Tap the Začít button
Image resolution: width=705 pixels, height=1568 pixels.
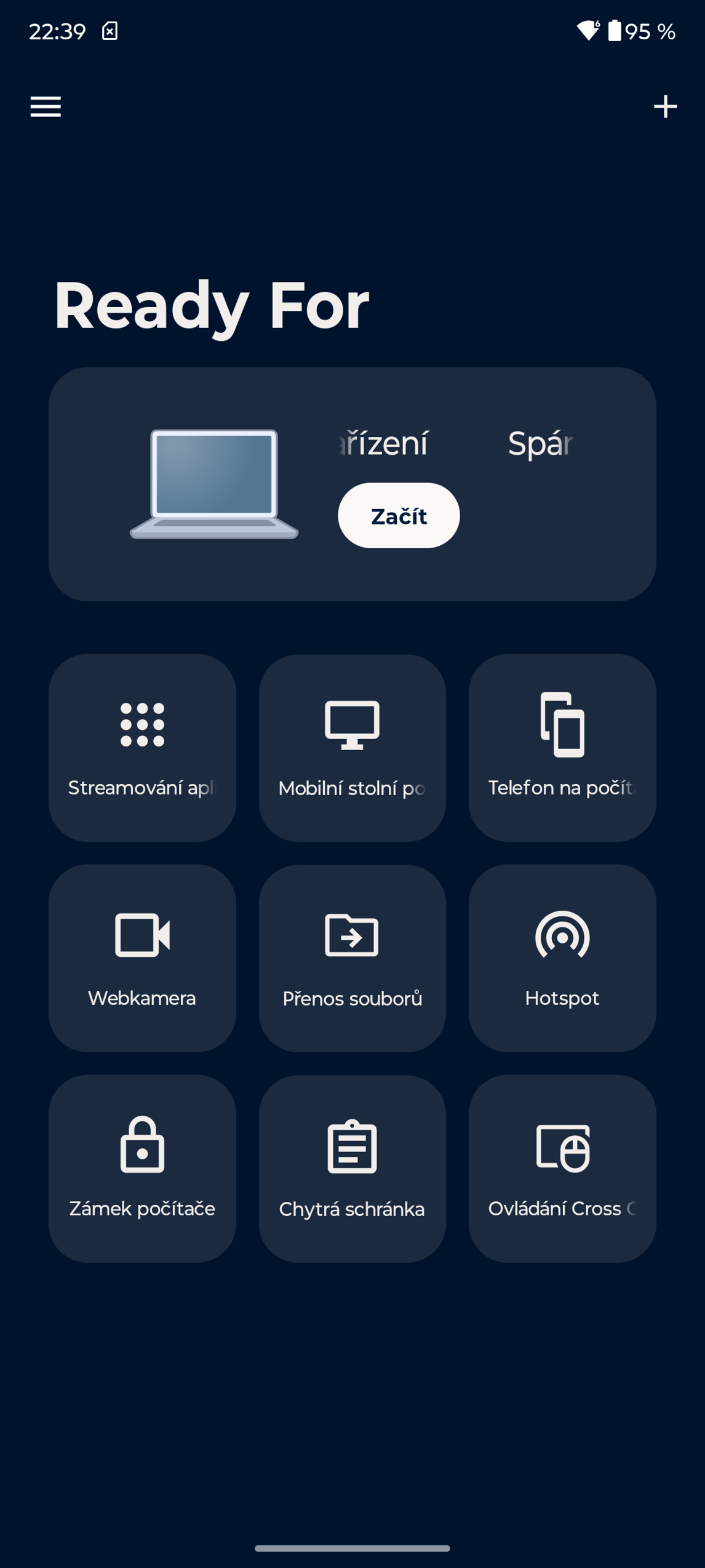pyautogui.click(x=399, y=516)
